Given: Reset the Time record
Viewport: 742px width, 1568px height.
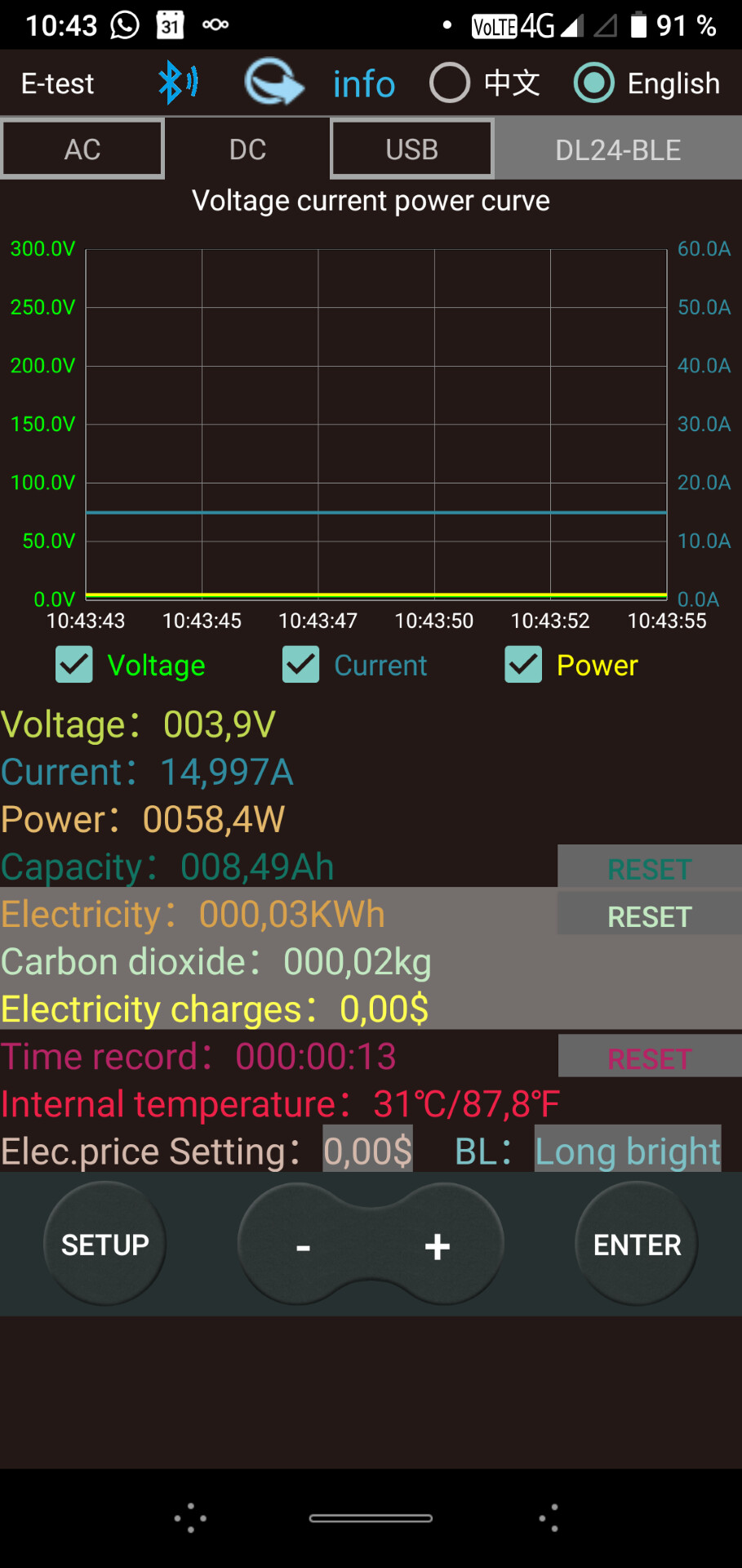Looking at the screenshot, I should [x=650, y=1057].
